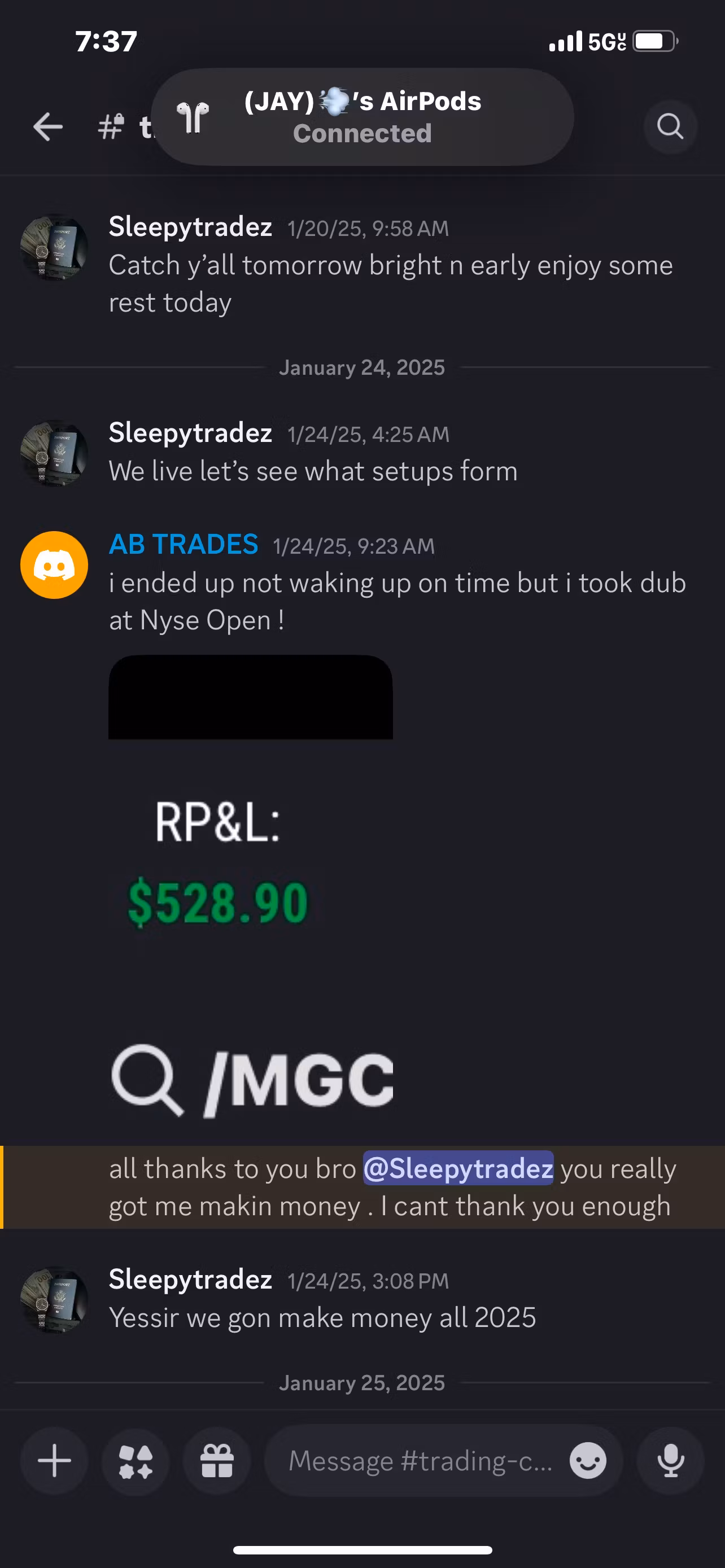This screenshot has width=725, height=1568.
Task: Open Sleepytradez avatar on 1/20/25 message
Action: point(54,247)
